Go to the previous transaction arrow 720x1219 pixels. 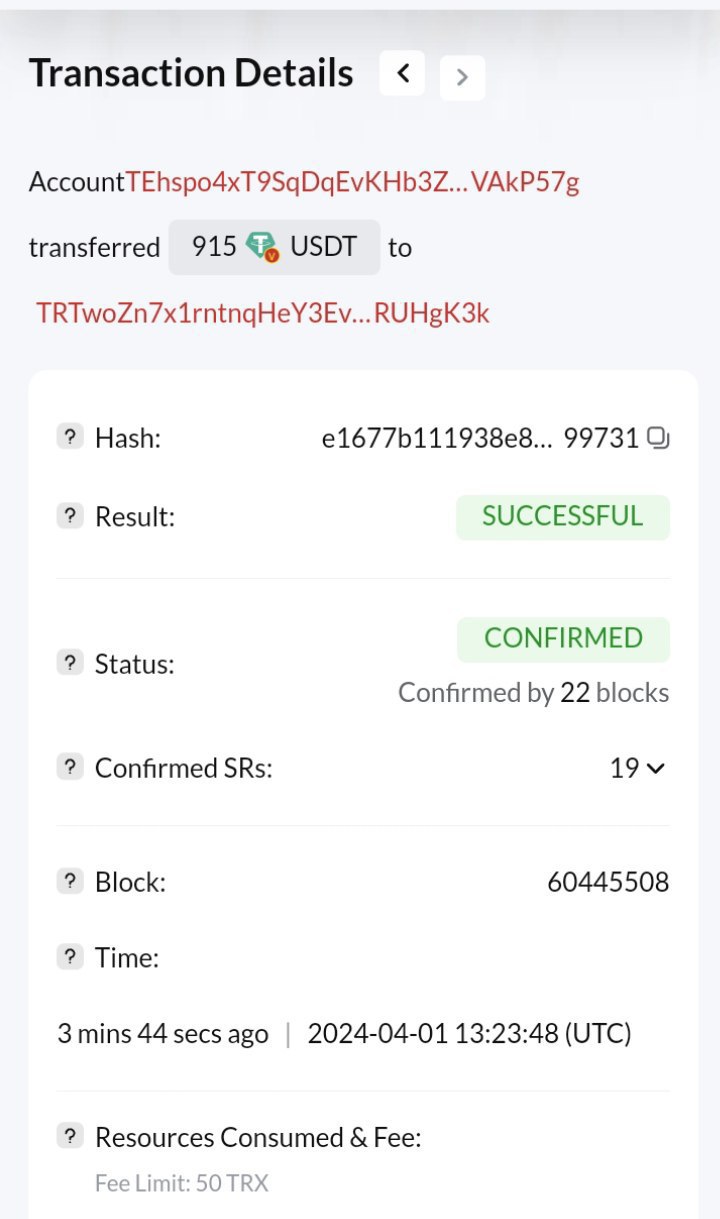403,73
